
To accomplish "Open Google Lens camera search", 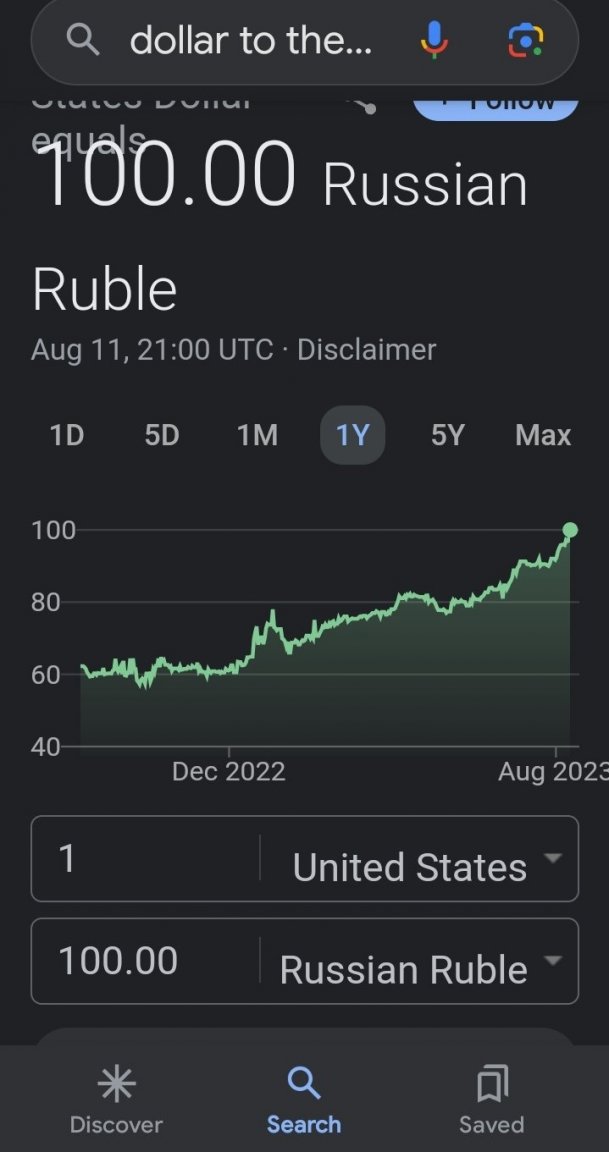I will 526,40.
